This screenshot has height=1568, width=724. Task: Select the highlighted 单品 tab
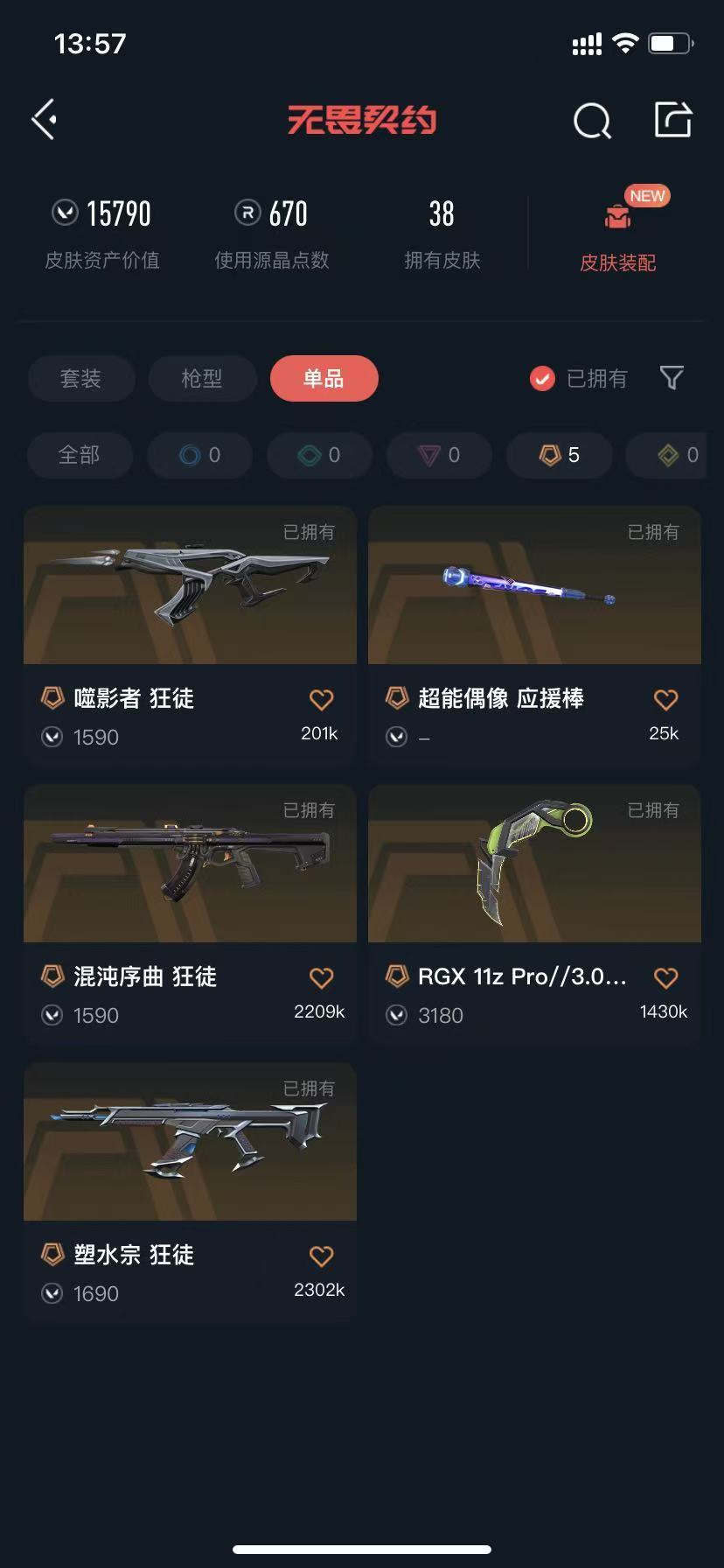coord(324,378)
